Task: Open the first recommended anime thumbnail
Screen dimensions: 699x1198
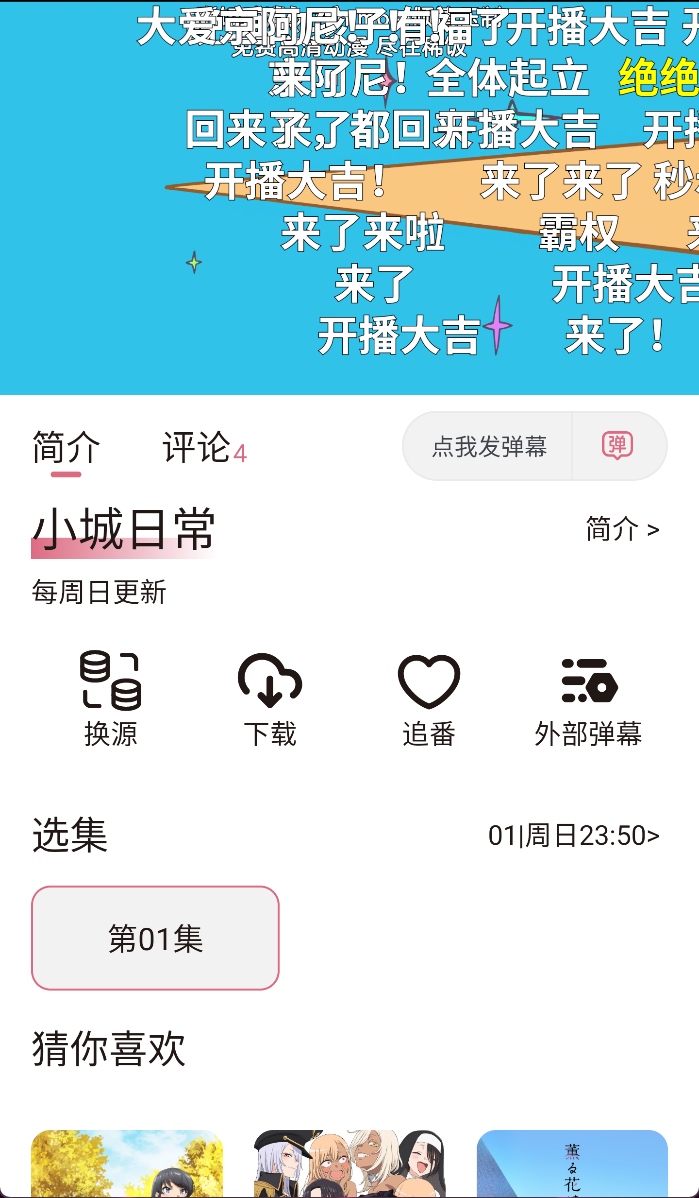Action: [x=127, y=1164]
